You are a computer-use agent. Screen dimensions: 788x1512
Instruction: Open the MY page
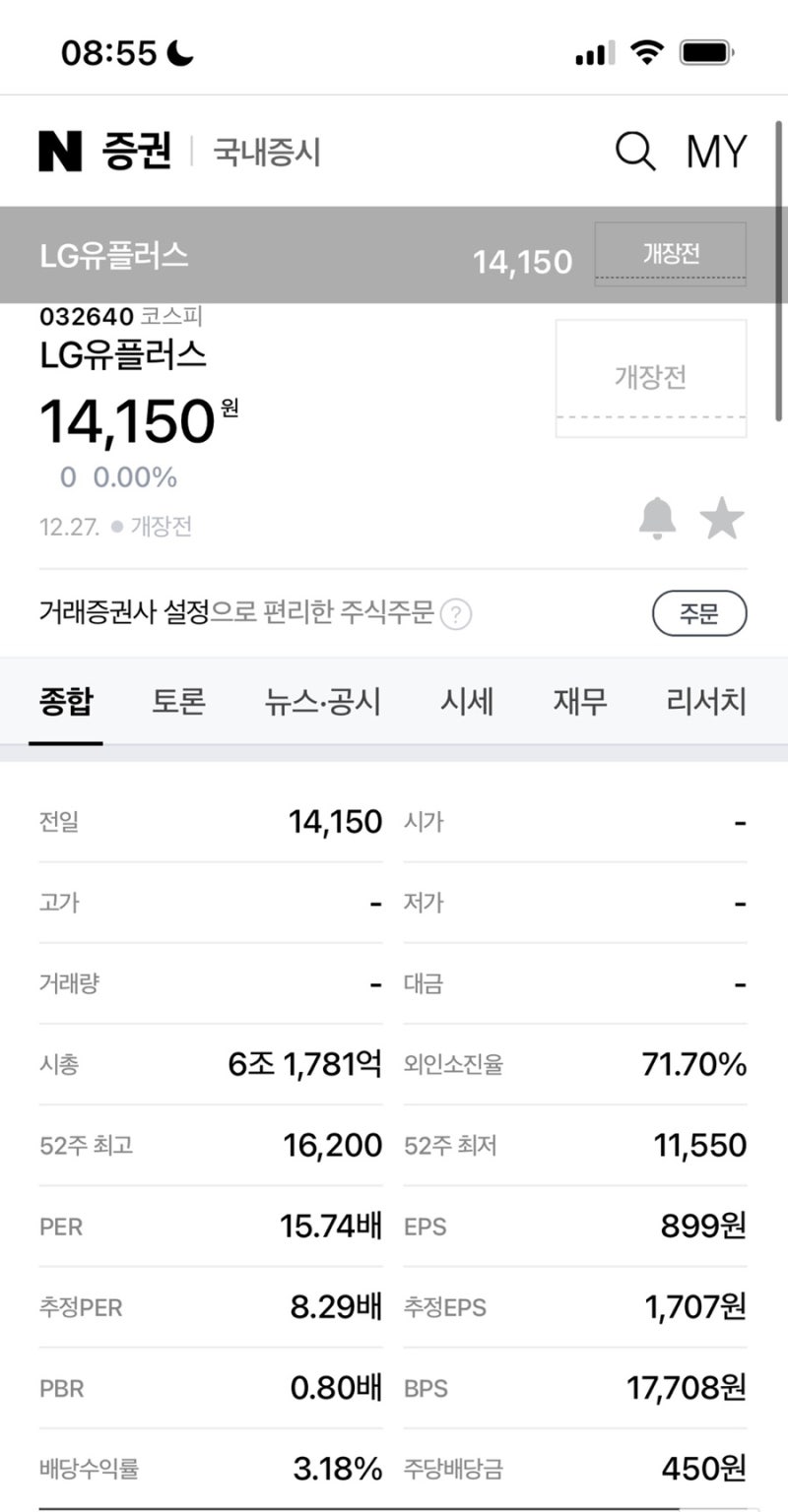[x=717, y=152]
